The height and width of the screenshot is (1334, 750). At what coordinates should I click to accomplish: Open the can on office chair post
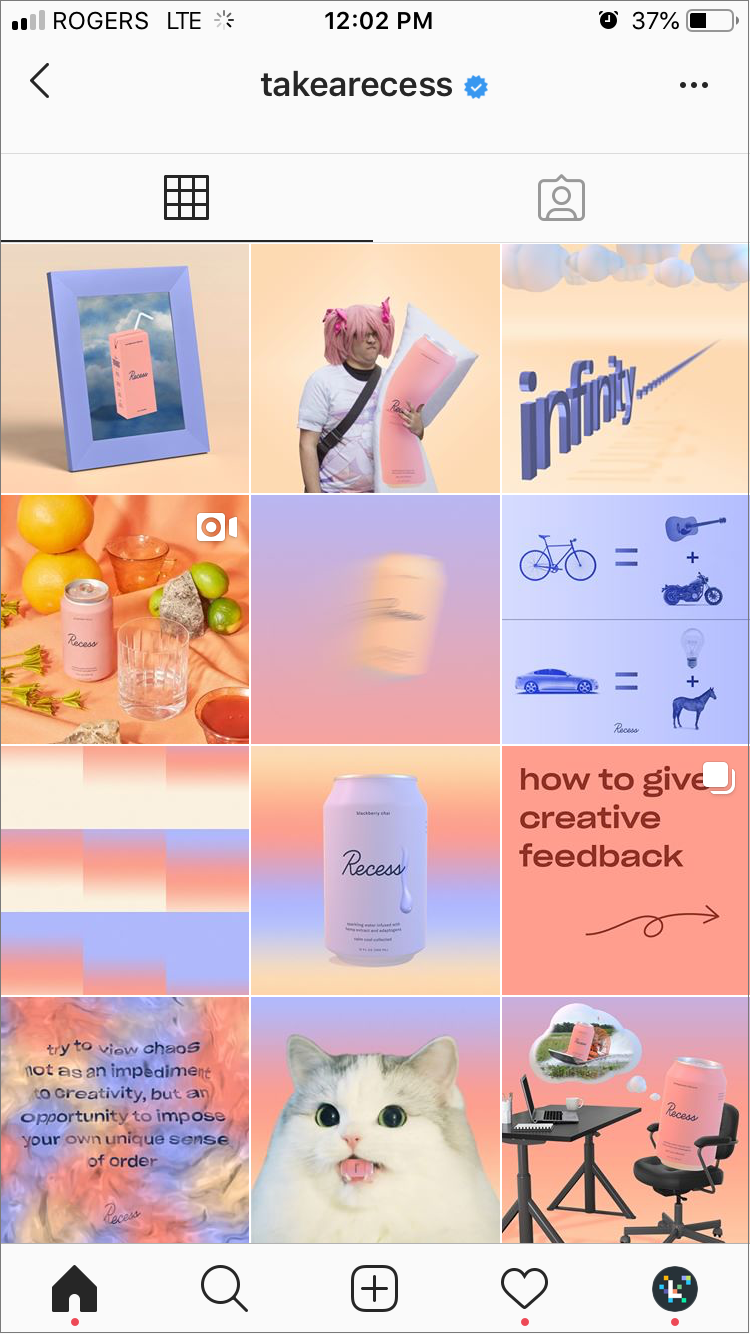[625, 1120]
